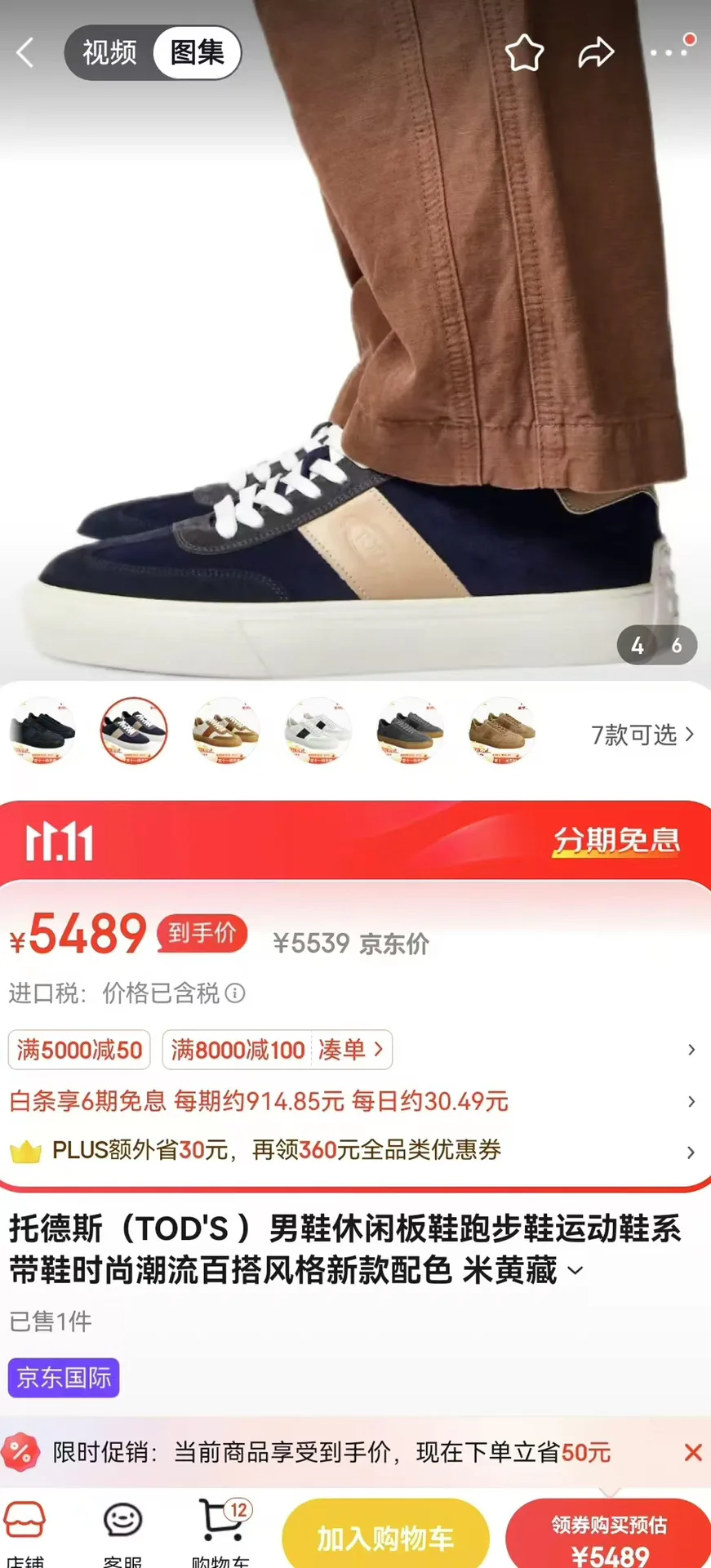711x1568 pixels.
Task: Share this product
Action: click(x=596, y=53)
